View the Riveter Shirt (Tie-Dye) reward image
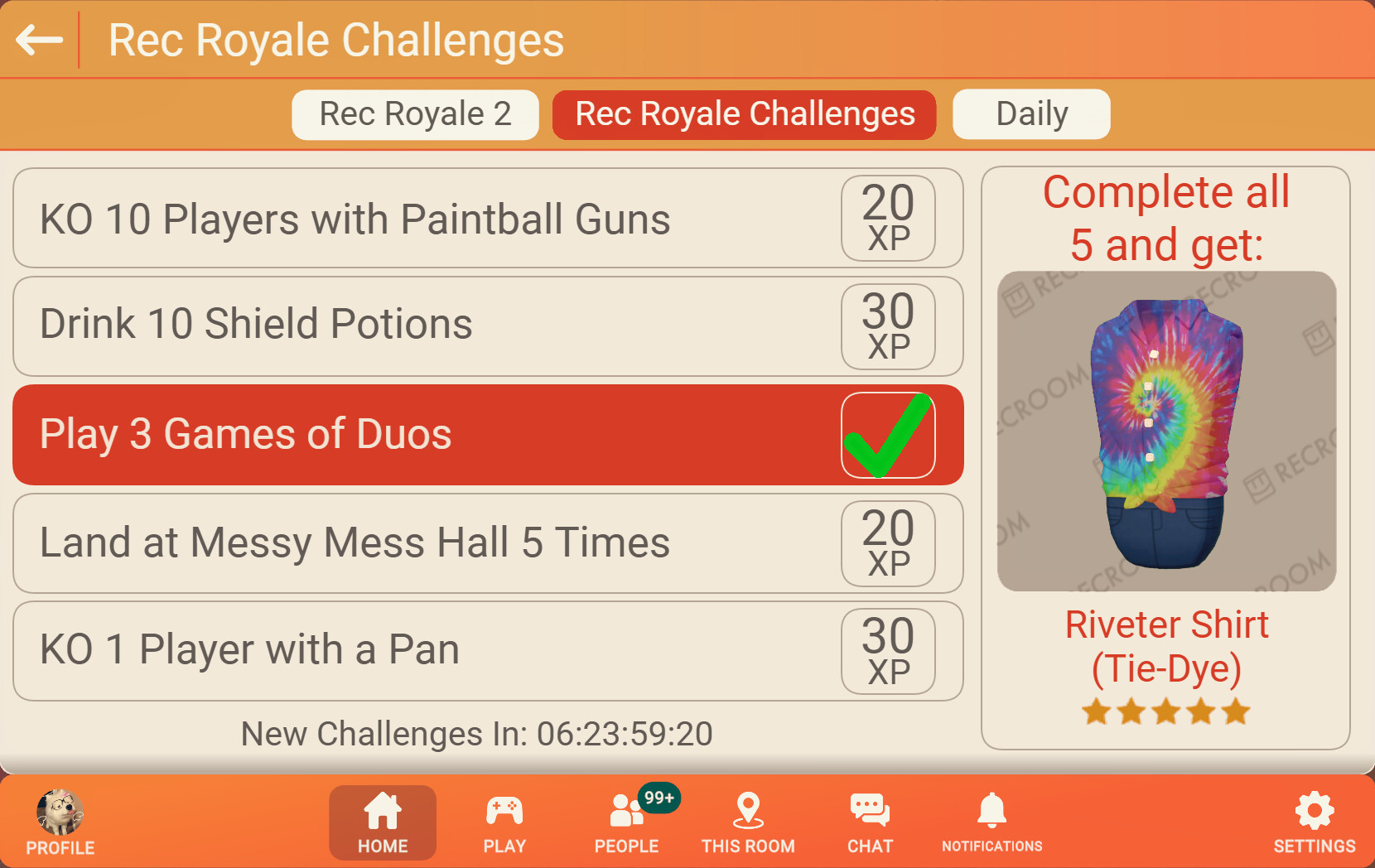Screen dimensions: 1375x868 point(1165,431)
